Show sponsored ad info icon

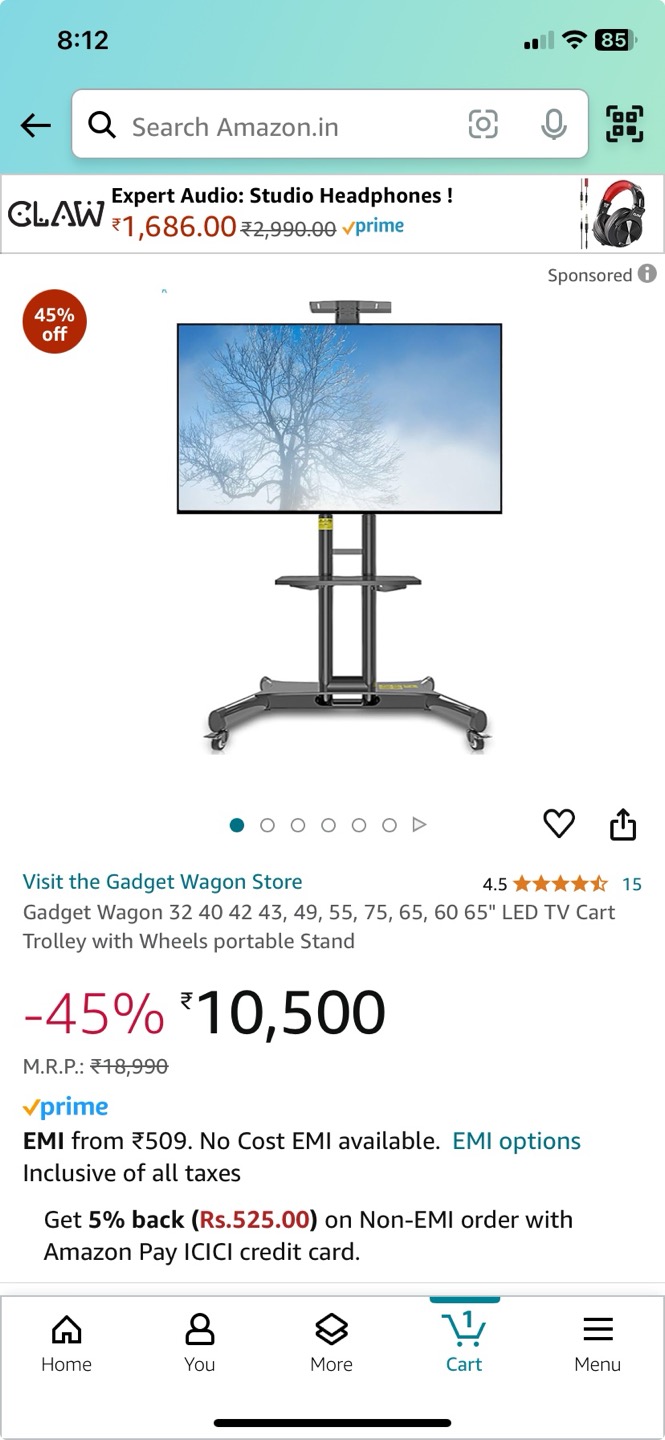647,274
